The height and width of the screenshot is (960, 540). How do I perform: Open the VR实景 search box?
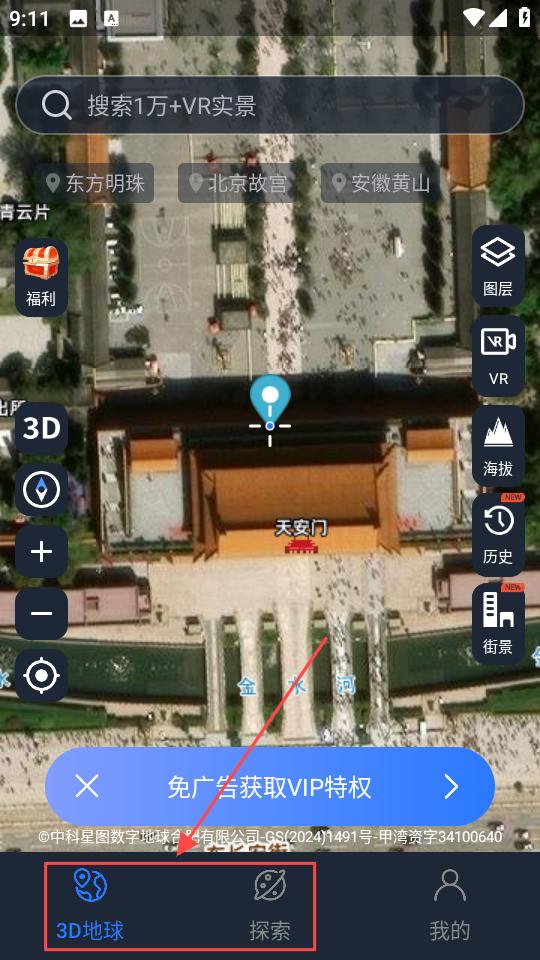270,105
